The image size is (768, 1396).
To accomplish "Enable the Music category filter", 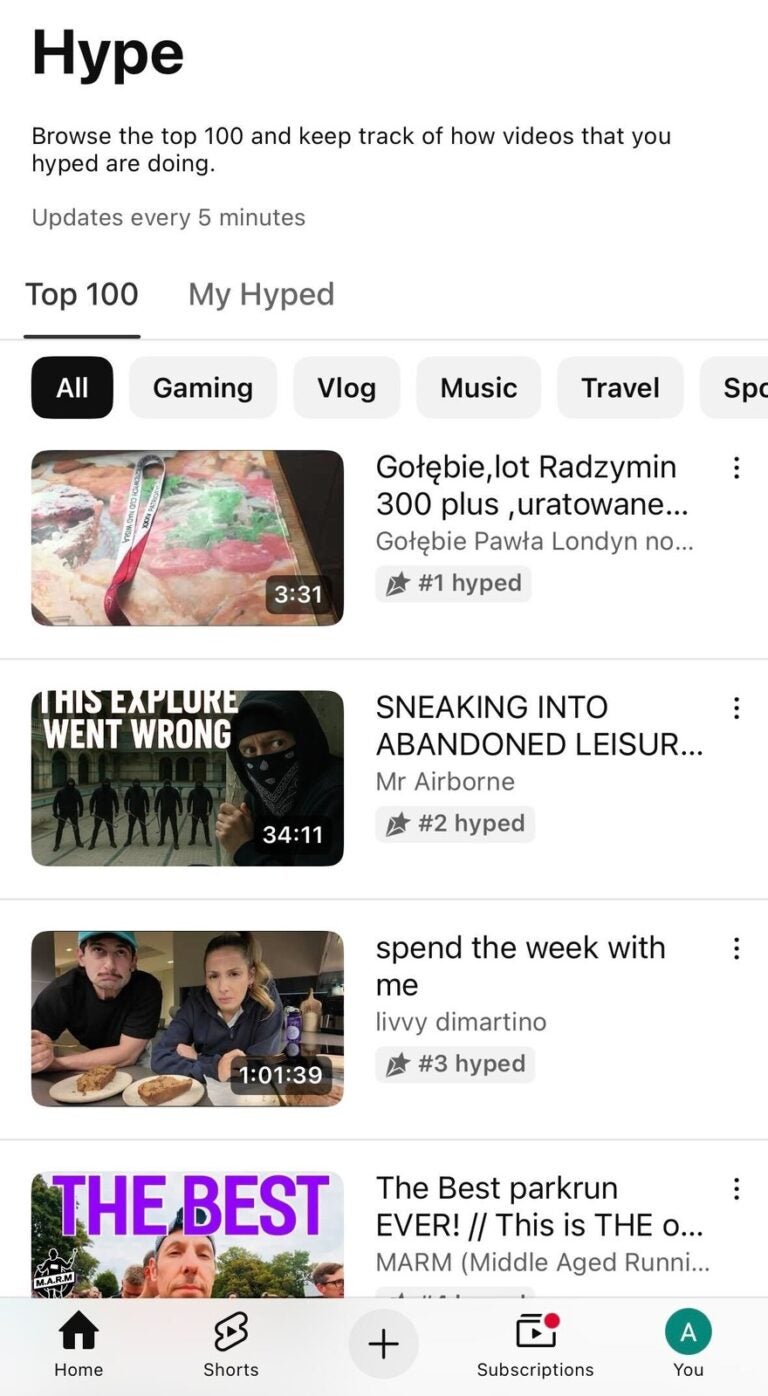I will pyautogui.click(x=478, y=387).
